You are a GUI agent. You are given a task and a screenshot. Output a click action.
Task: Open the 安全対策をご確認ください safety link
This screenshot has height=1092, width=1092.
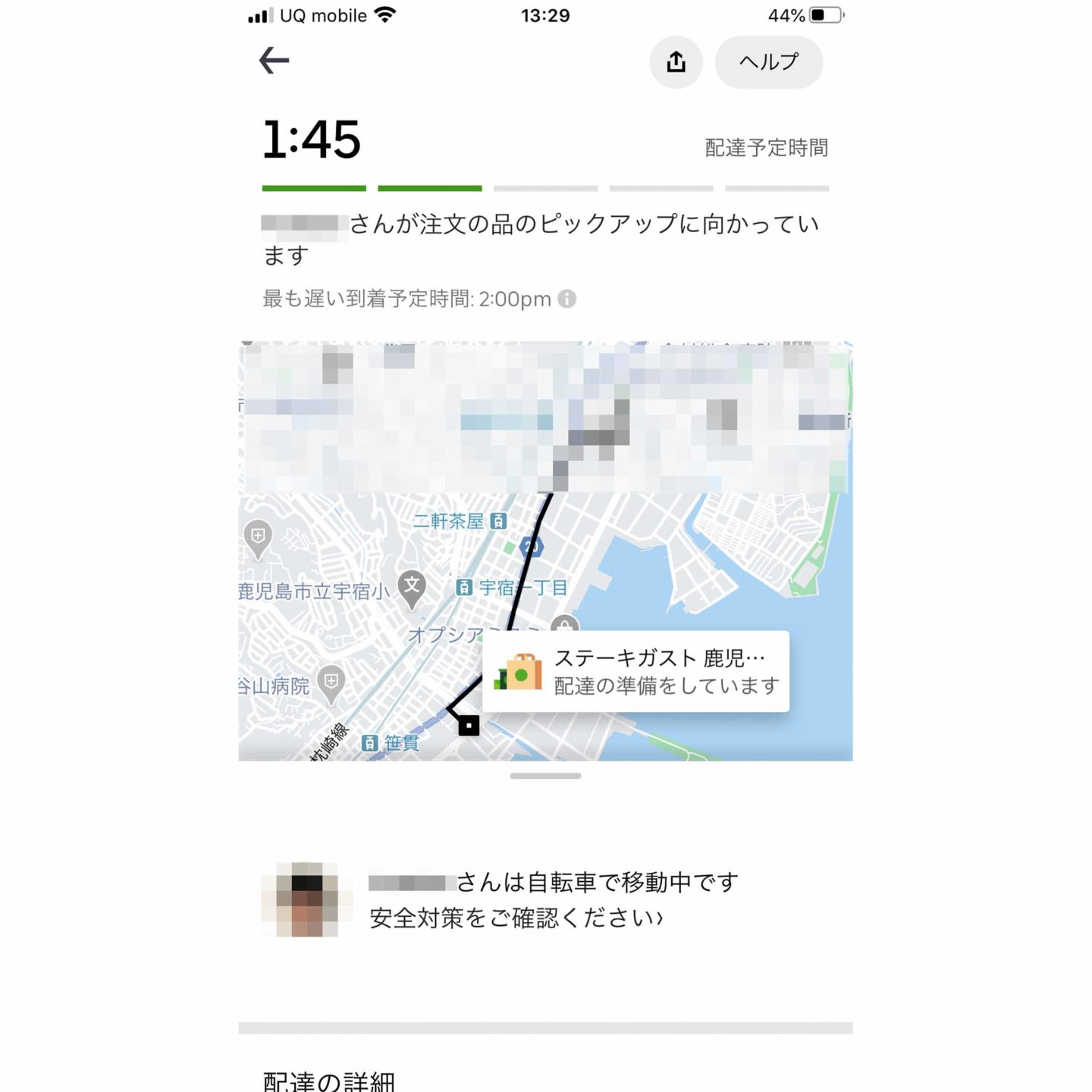pyautogui.click(x=516, y=918)
